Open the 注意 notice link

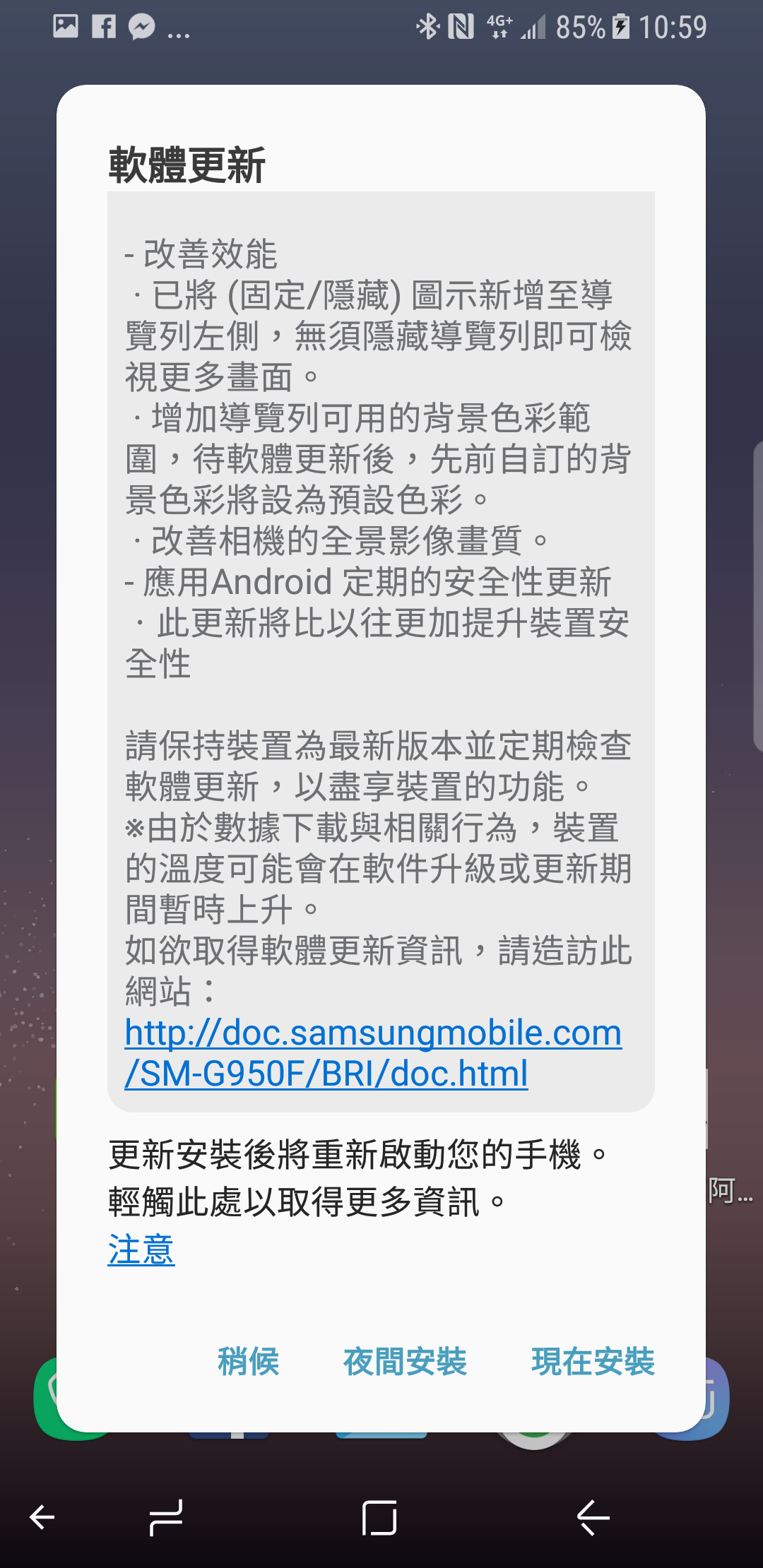(x=141, y=1249)
